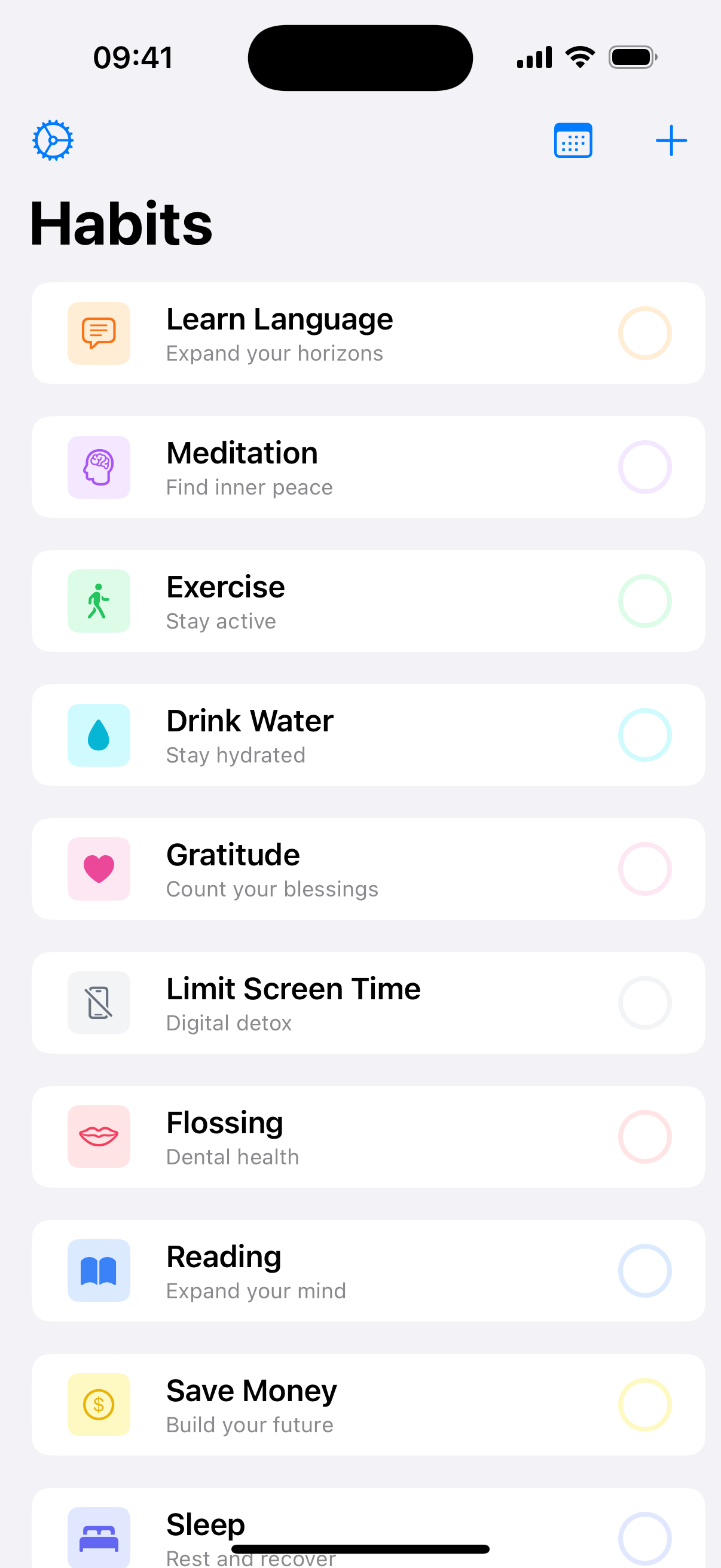This screenshot has height=1568, width=721.
Task: Select the phone icon for Limit Screen Time
Action: tap(99, 1003)
